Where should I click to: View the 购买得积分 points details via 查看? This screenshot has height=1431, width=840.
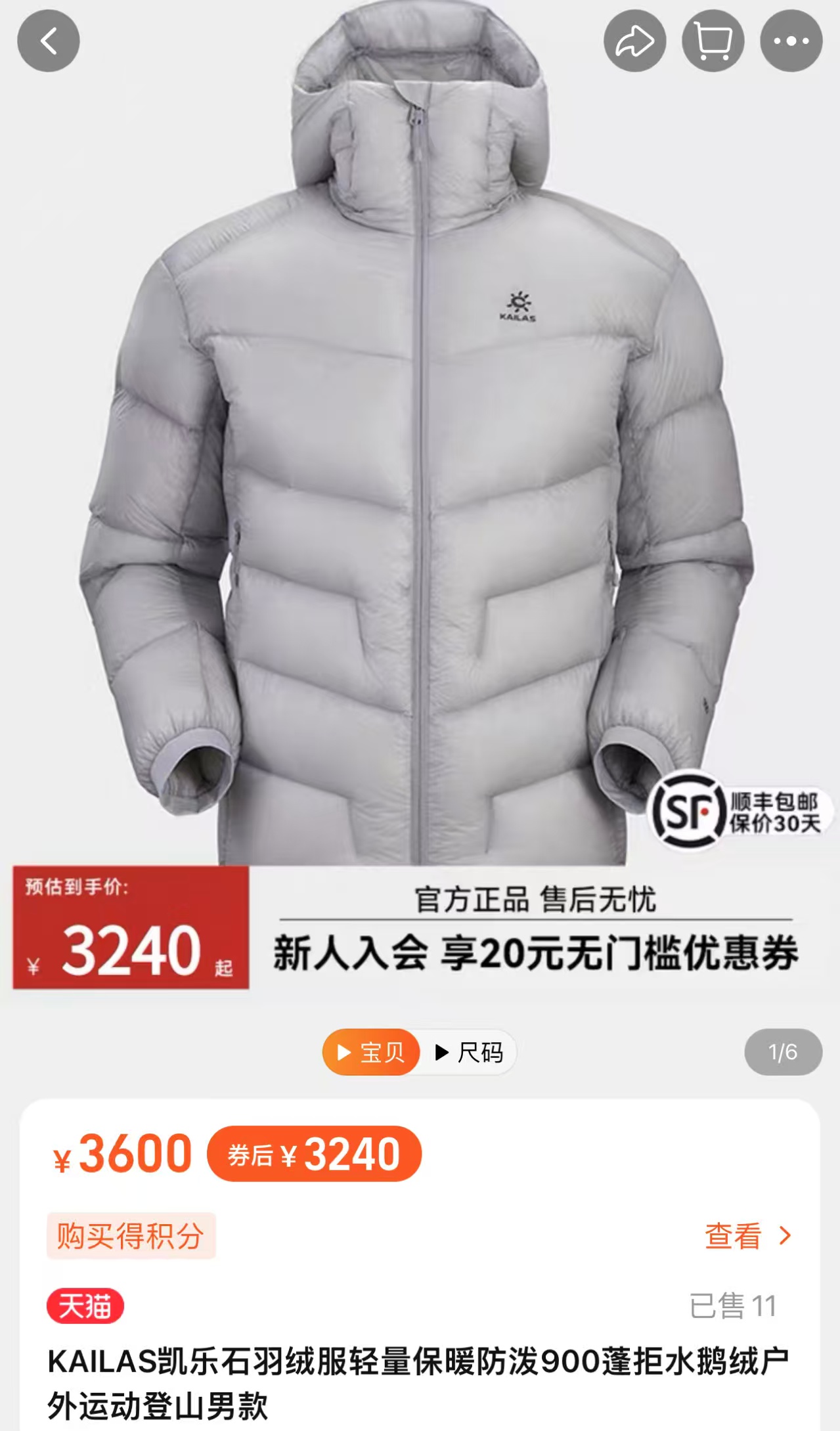coord(747,1236)
